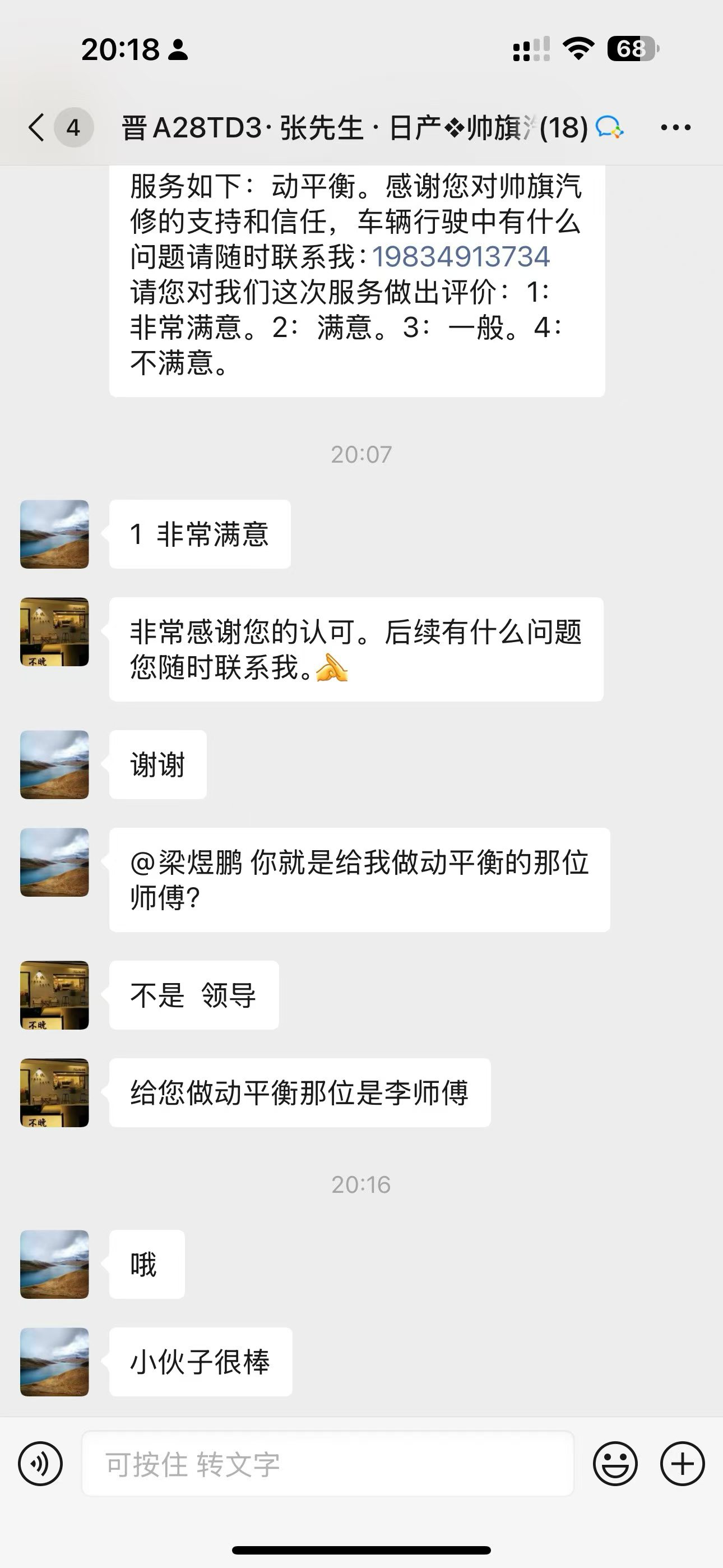Focus the message text field

coord(328,1464)
